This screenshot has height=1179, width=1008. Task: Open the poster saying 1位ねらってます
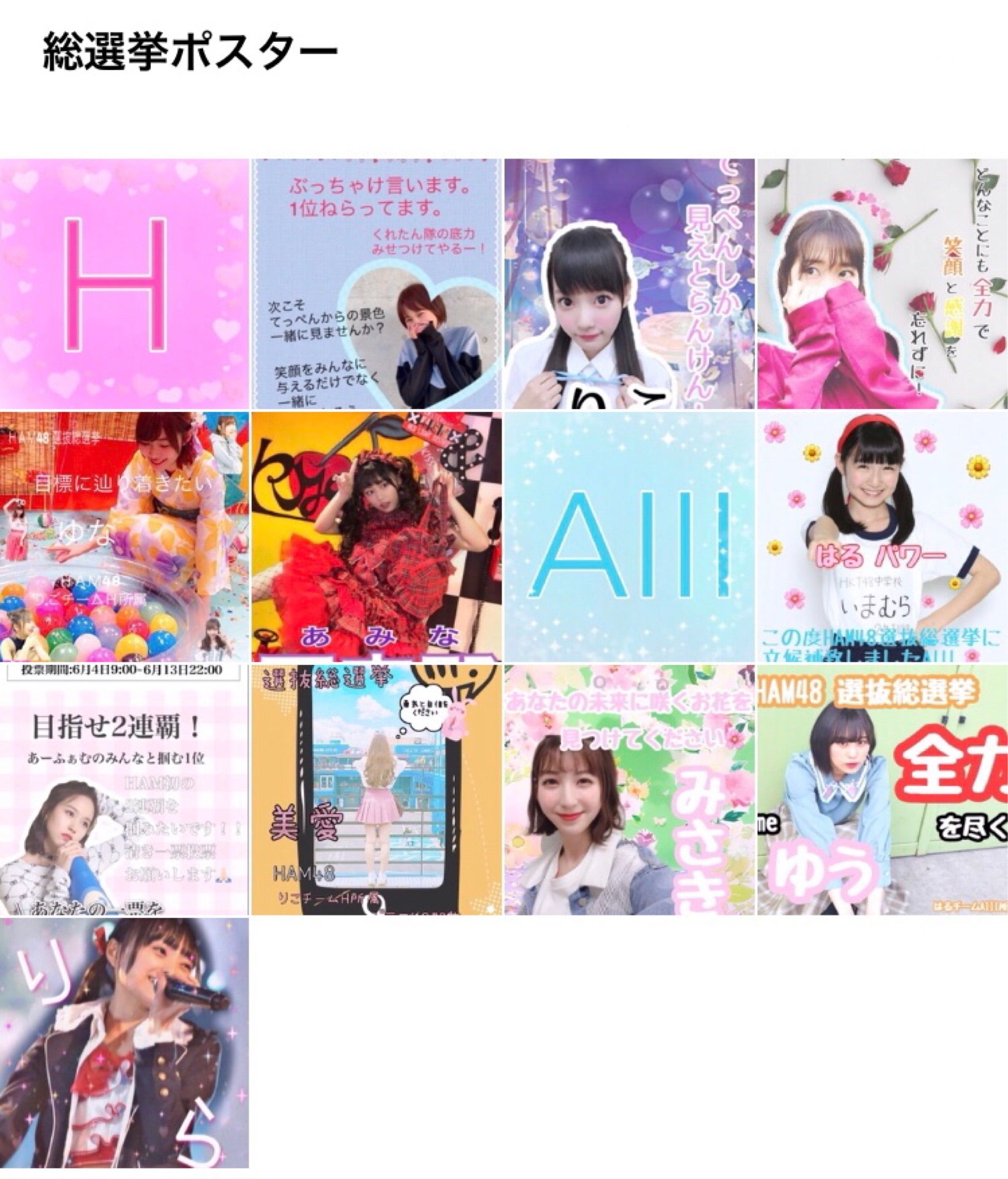tap(376, 284)
